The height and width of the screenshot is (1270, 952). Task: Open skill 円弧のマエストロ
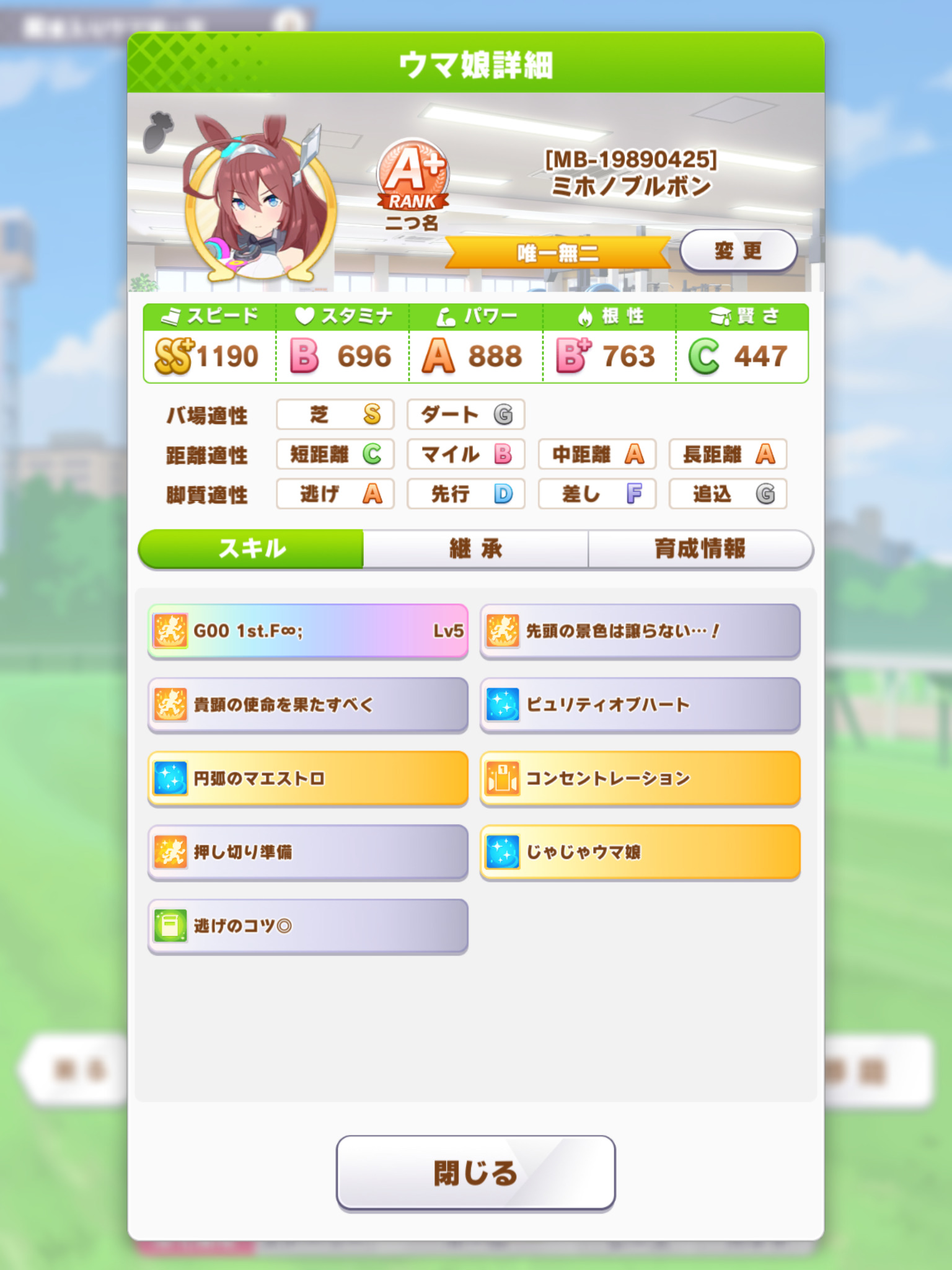click(x=308, y=779)
